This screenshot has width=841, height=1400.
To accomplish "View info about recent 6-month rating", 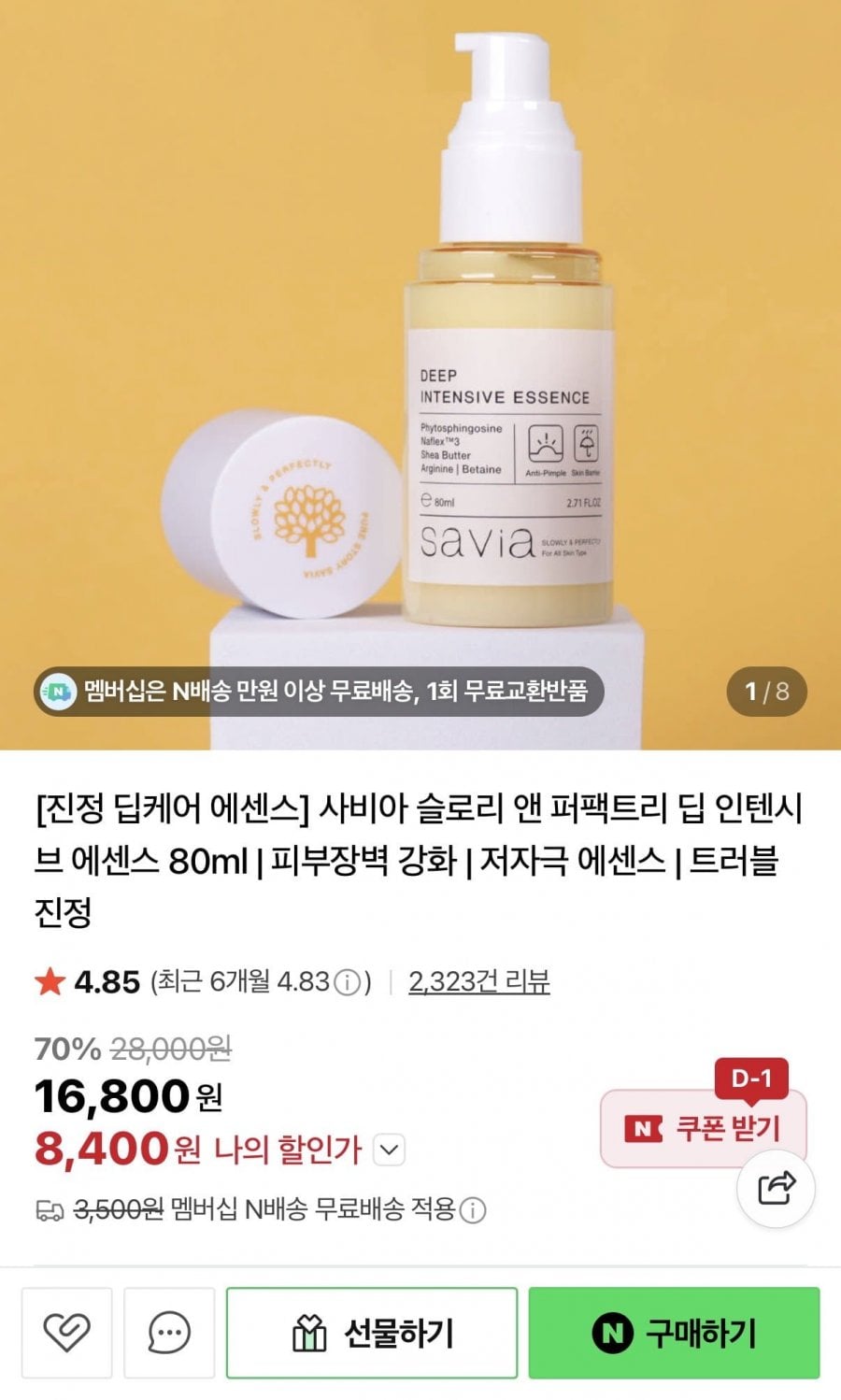I will pos(348,983).
